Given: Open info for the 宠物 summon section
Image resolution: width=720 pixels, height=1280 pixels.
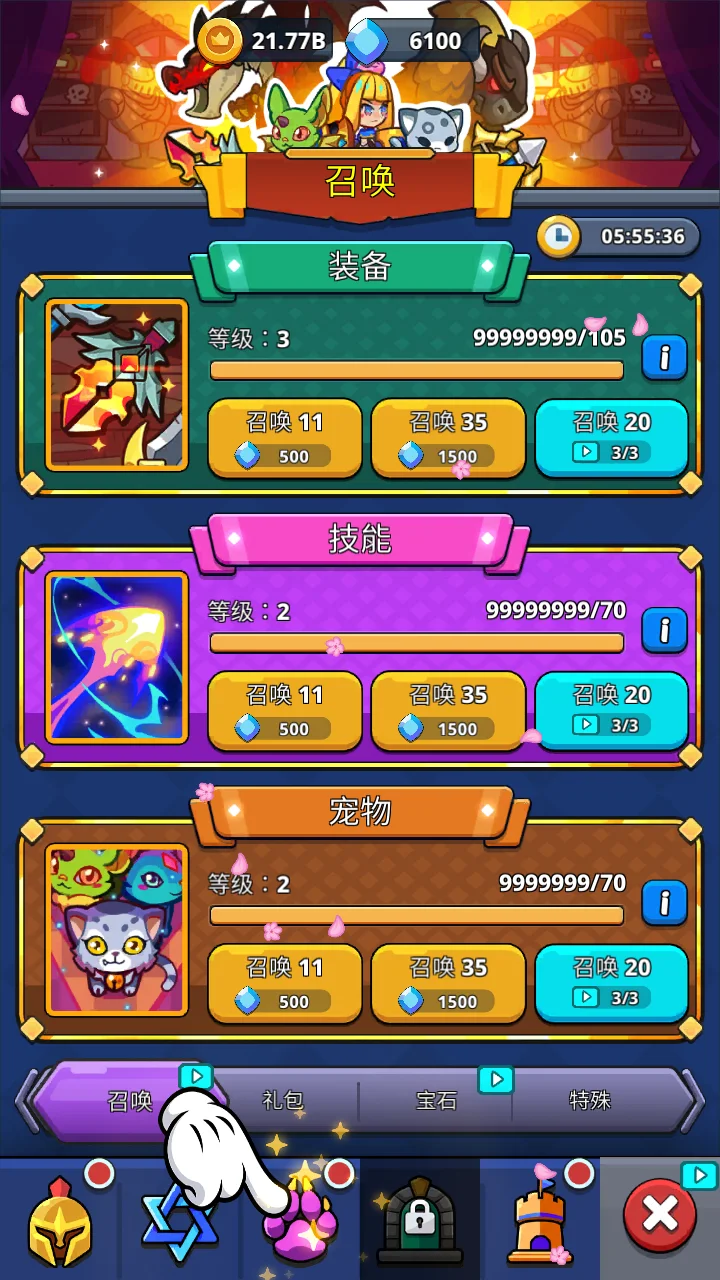Looking at the screenshot, I should tap(664, 901).
